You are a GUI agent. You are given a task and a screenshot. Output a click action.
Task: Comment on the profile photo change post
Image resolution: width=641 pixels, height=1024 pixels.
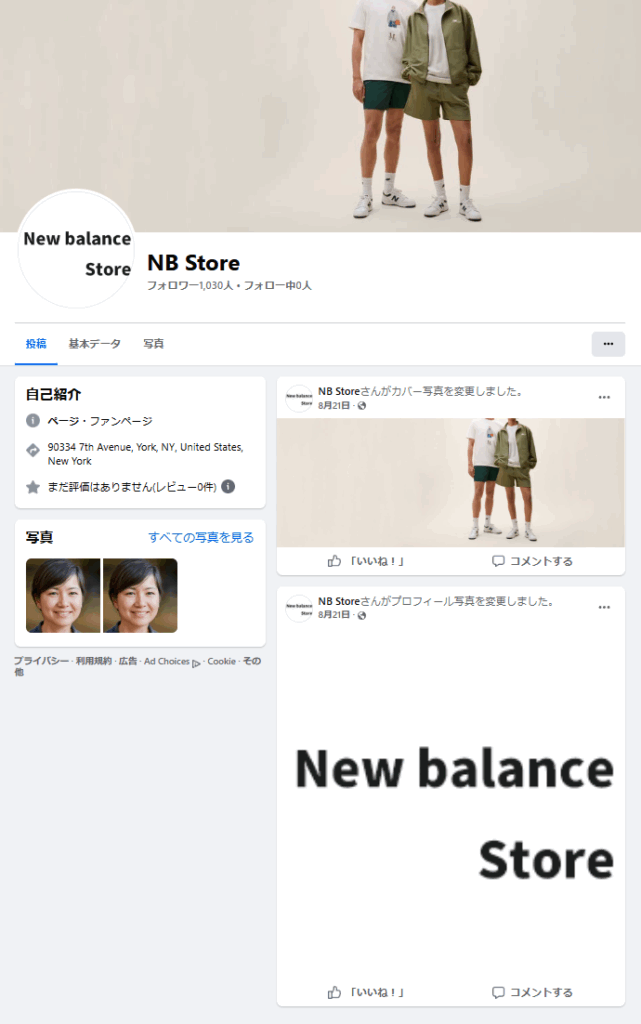click(x=532, y=992)
